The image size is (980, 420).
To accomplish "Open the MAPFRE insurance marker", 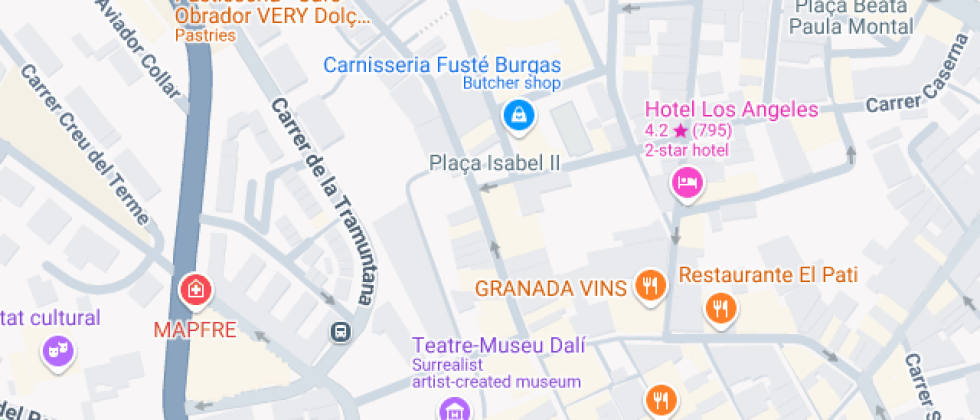I will [x=194, y=291].
